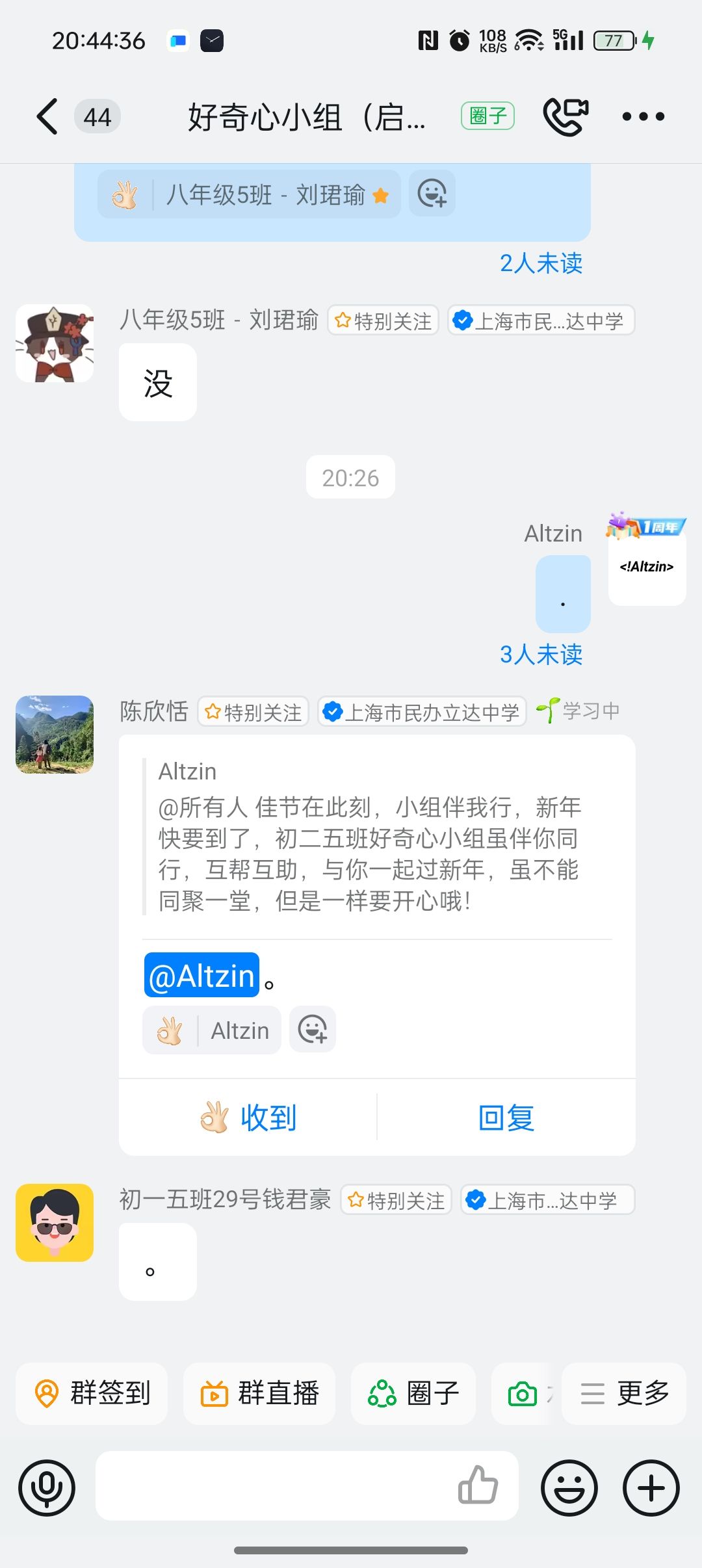Open 刘珺瑜's profile avatar
This screenshot has height=1568, width=702.
55,343
